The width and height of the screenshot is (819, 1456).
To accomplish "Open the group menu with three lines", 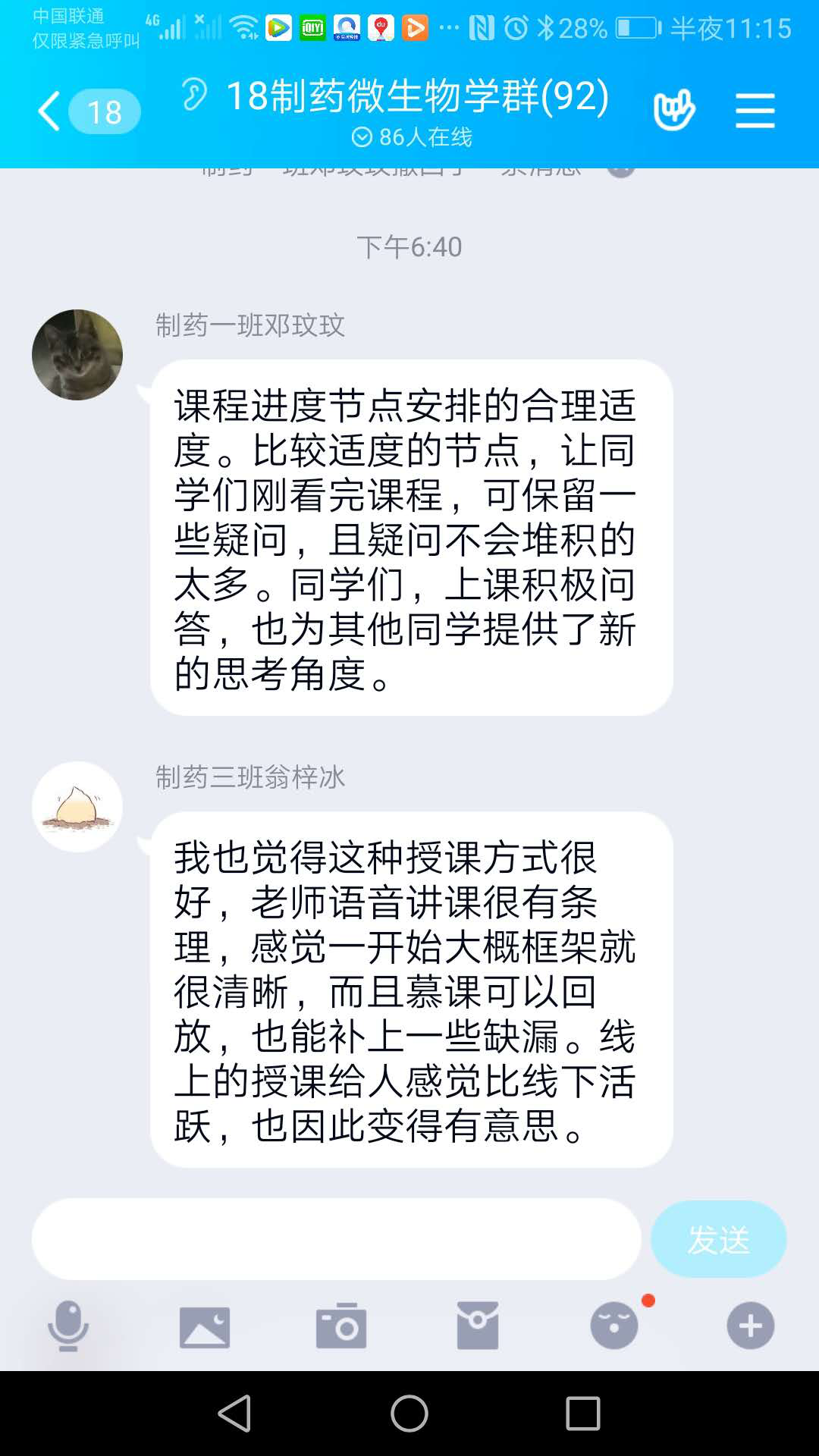I will click(x=755, y=111).
